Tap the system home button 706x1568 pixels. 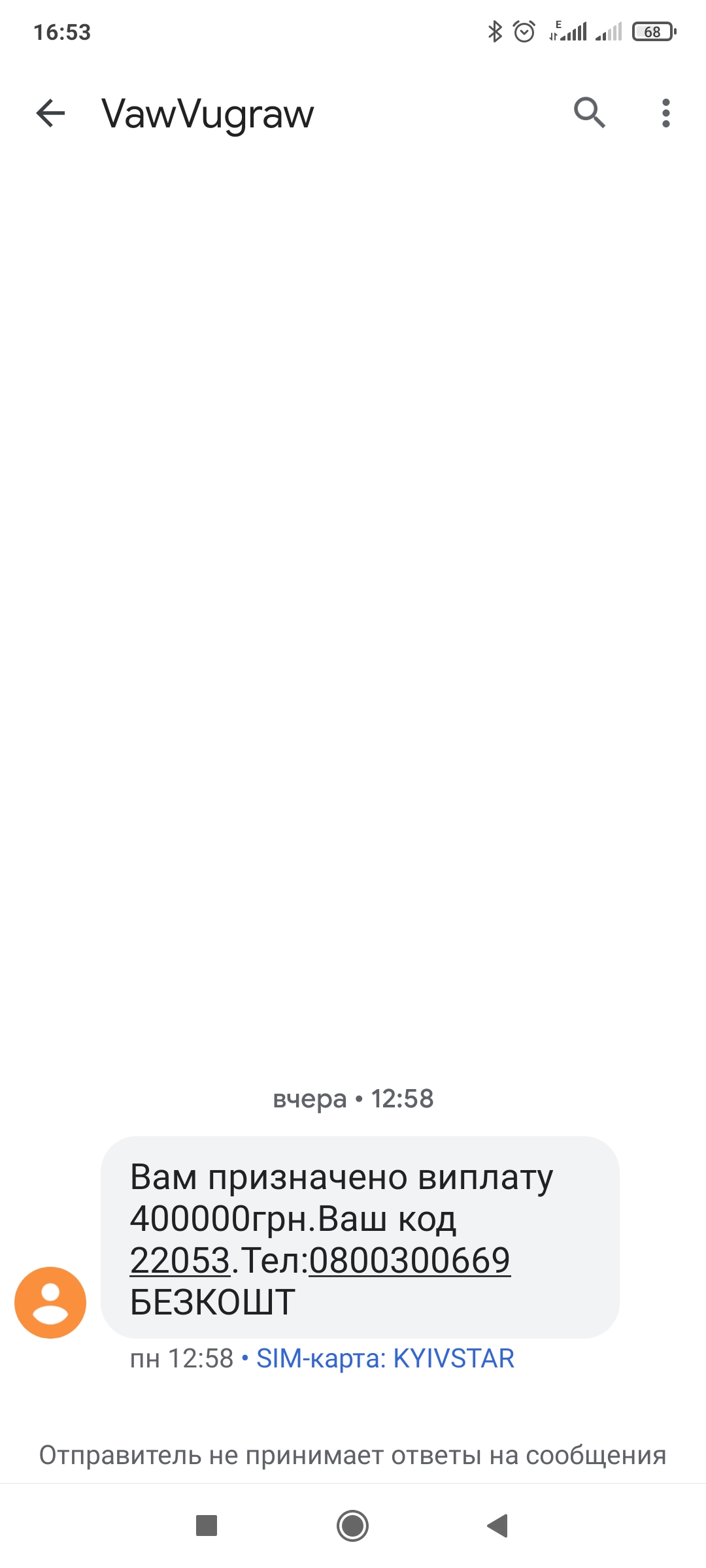pos(352,1526)
